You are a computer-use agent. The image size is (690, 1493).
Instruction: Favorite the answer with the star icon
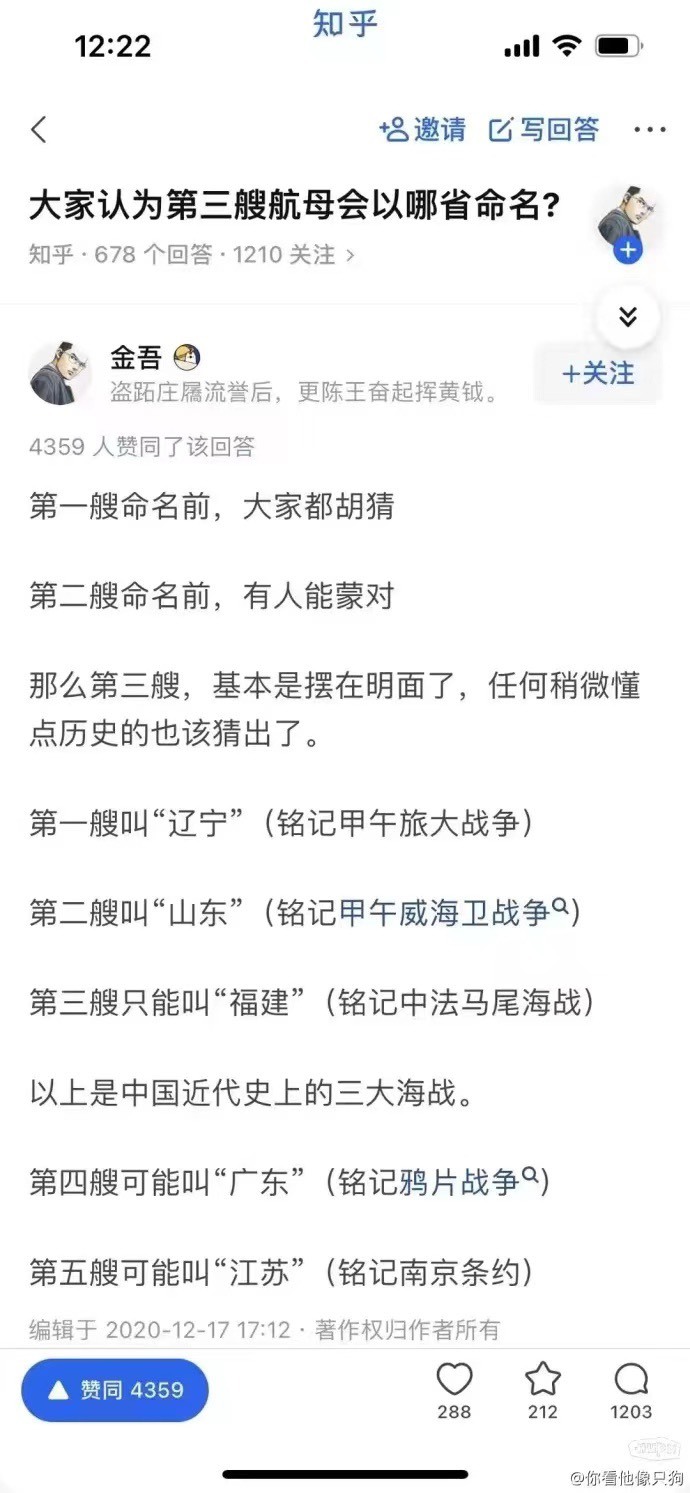[543, 1391]
